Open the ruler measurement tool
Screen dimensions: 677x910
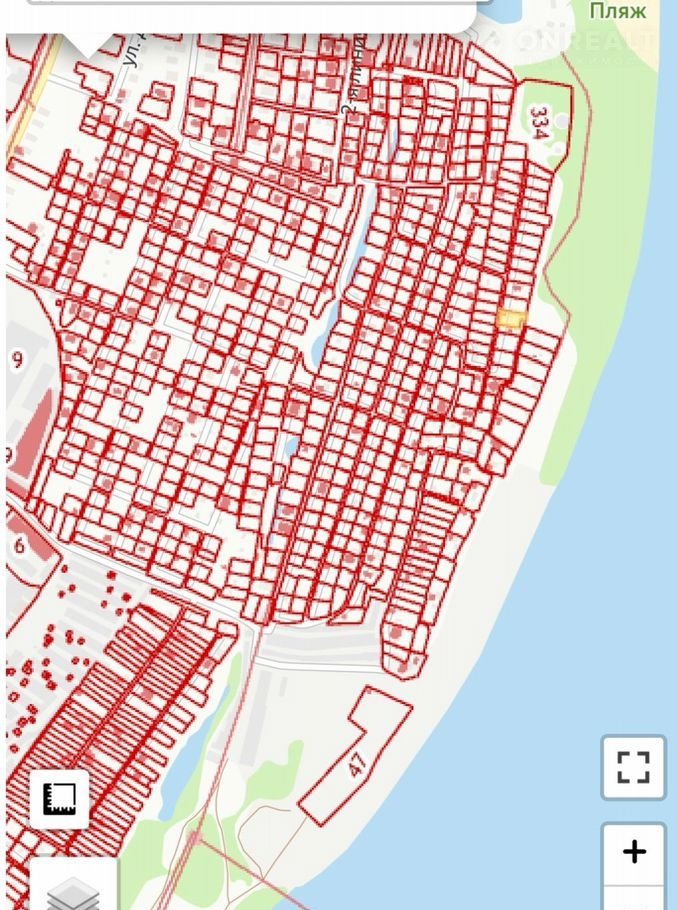click(x=59, y=798)
